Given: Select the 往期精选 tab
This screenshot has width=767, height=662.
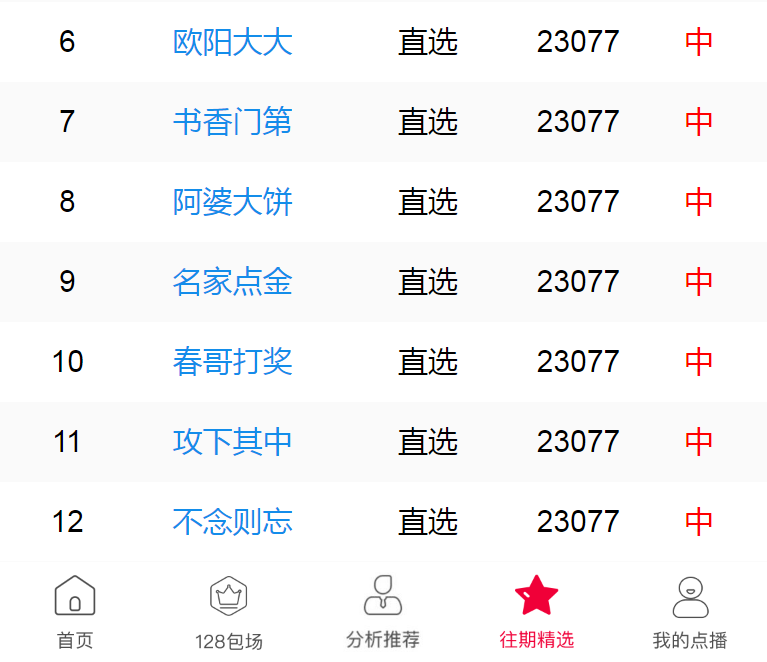Looking at the screenshot, I should pos(537,612).
